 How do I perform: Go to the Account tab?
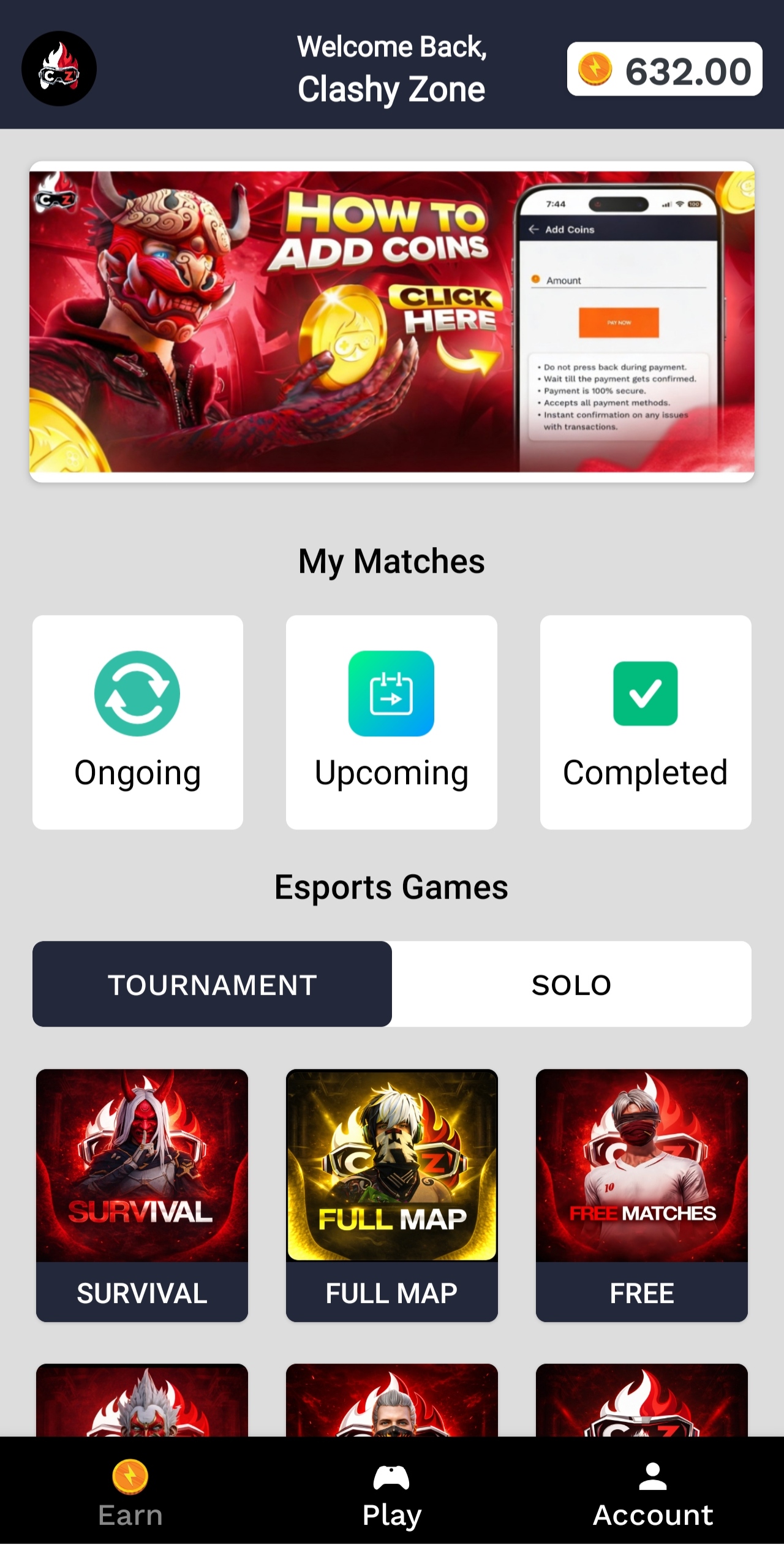(653, 1494)
